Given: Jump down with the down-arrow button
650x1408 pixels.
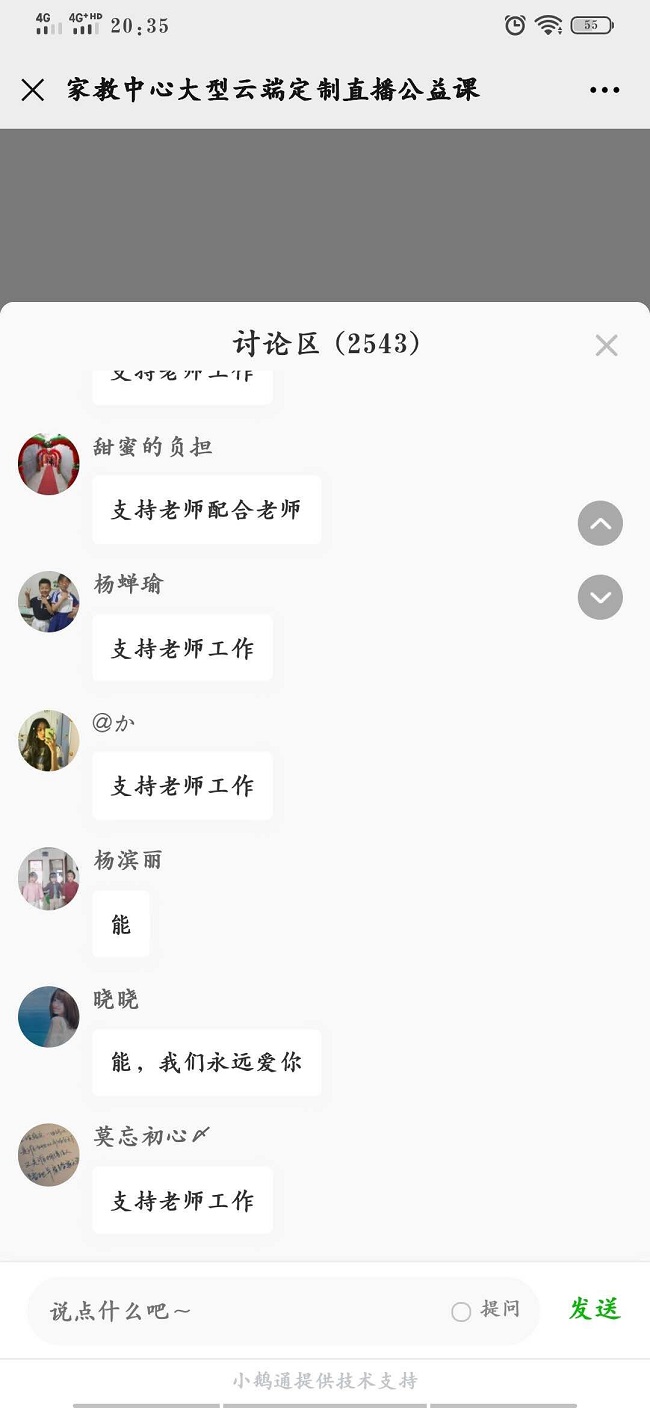Looking at the screenshot, I should click(x=600, y=598).
